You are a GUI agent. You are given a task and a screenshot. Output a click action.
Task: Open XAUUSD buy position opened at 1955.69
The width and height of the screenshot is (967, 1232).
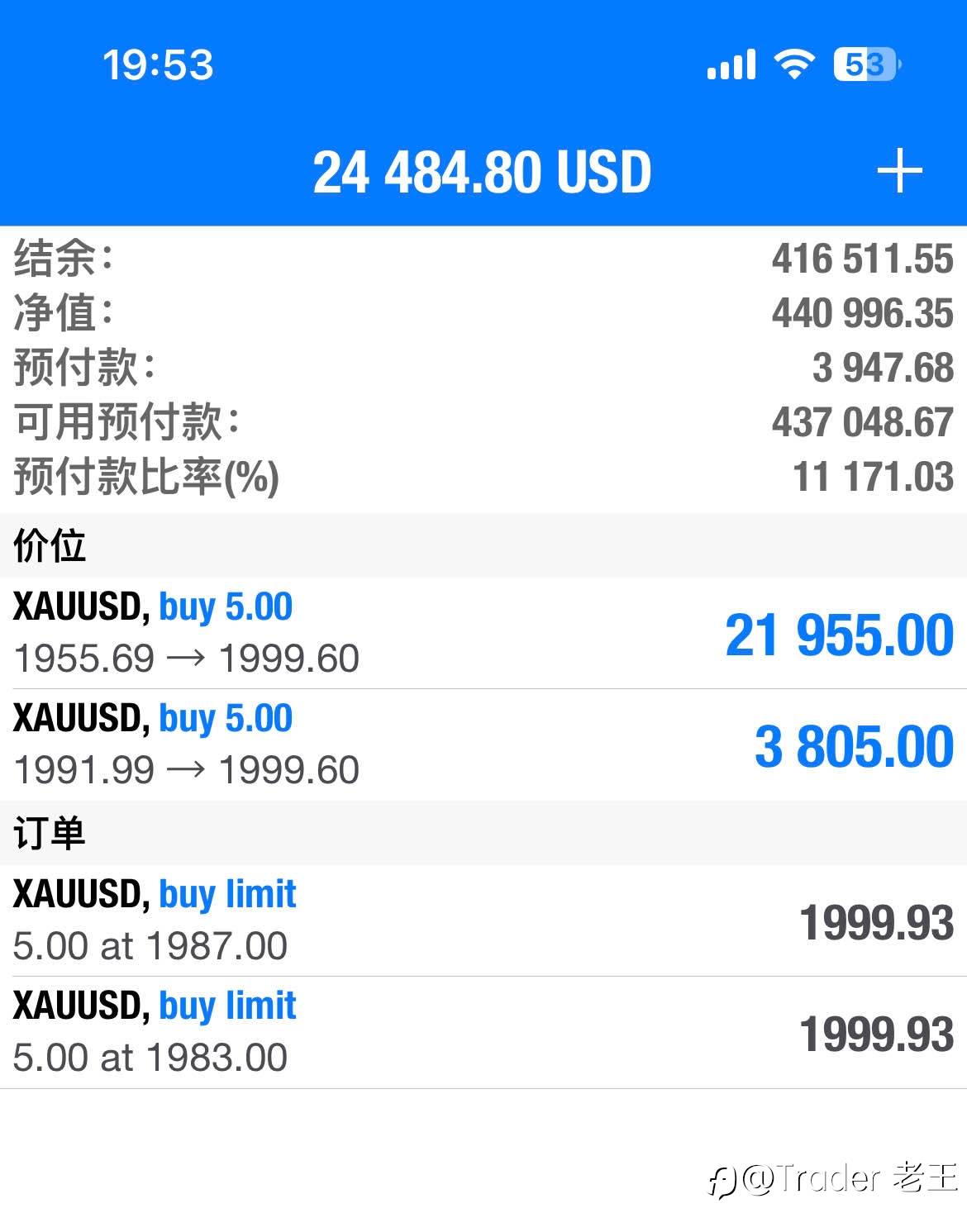483,633
